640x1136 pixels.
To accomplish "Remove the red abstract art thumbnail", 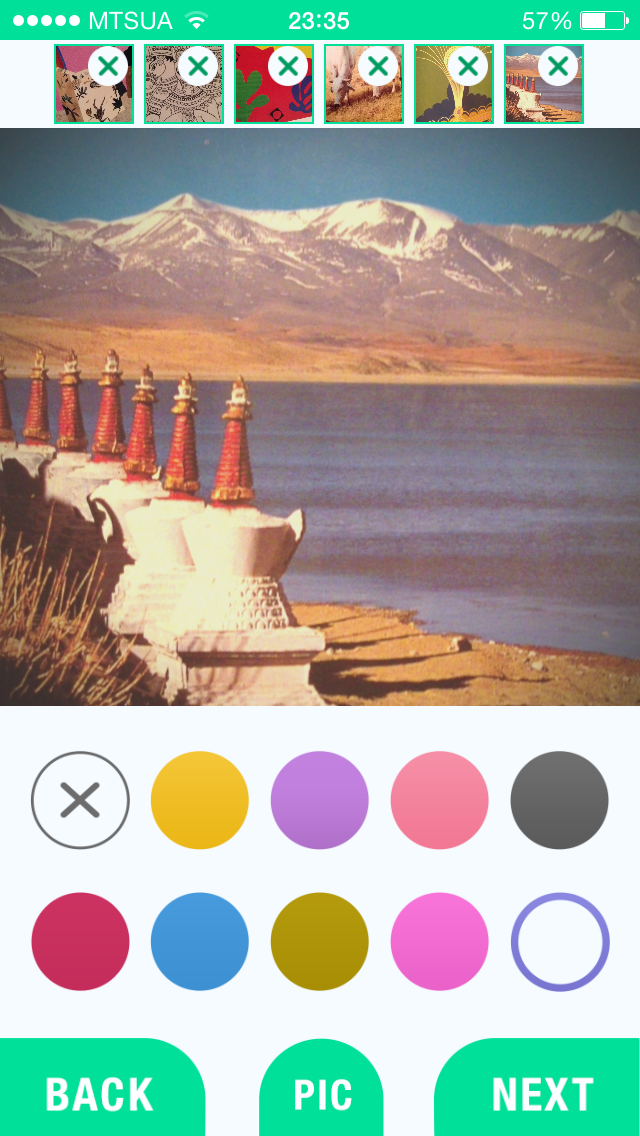I will coord(288,67).
